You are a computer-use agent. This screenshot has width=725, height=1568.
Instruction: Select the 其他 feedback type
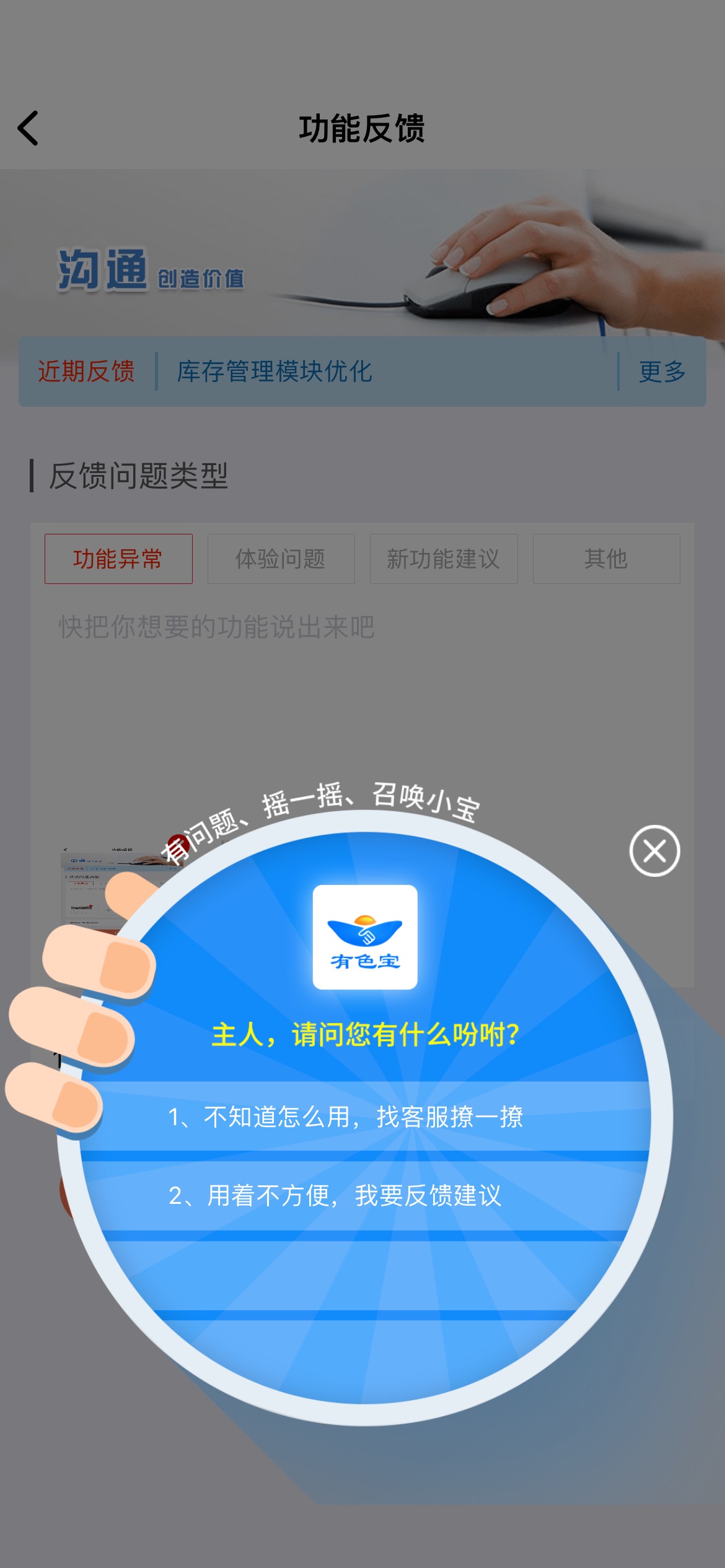pos(606,559)
